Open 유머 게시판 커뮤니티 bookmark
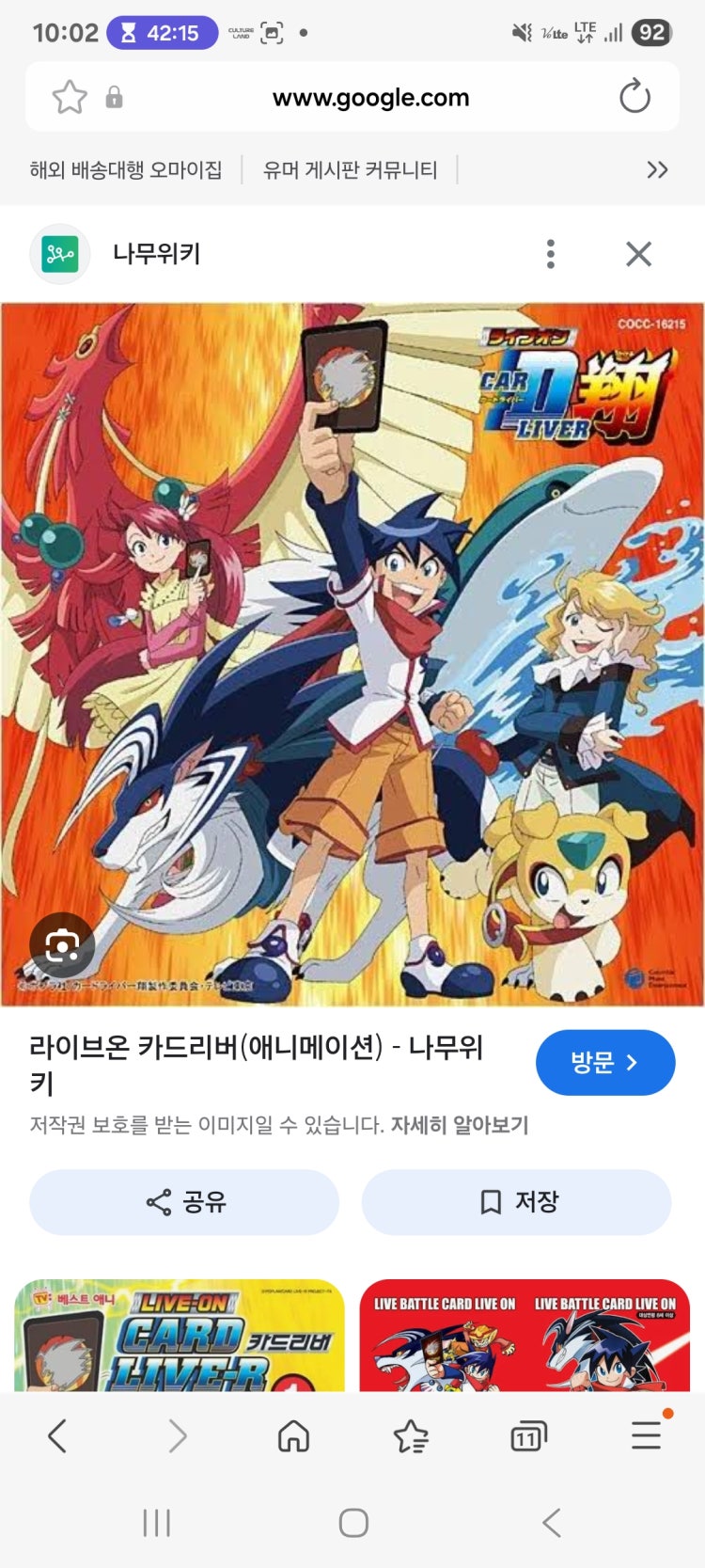 pos(350,170)
